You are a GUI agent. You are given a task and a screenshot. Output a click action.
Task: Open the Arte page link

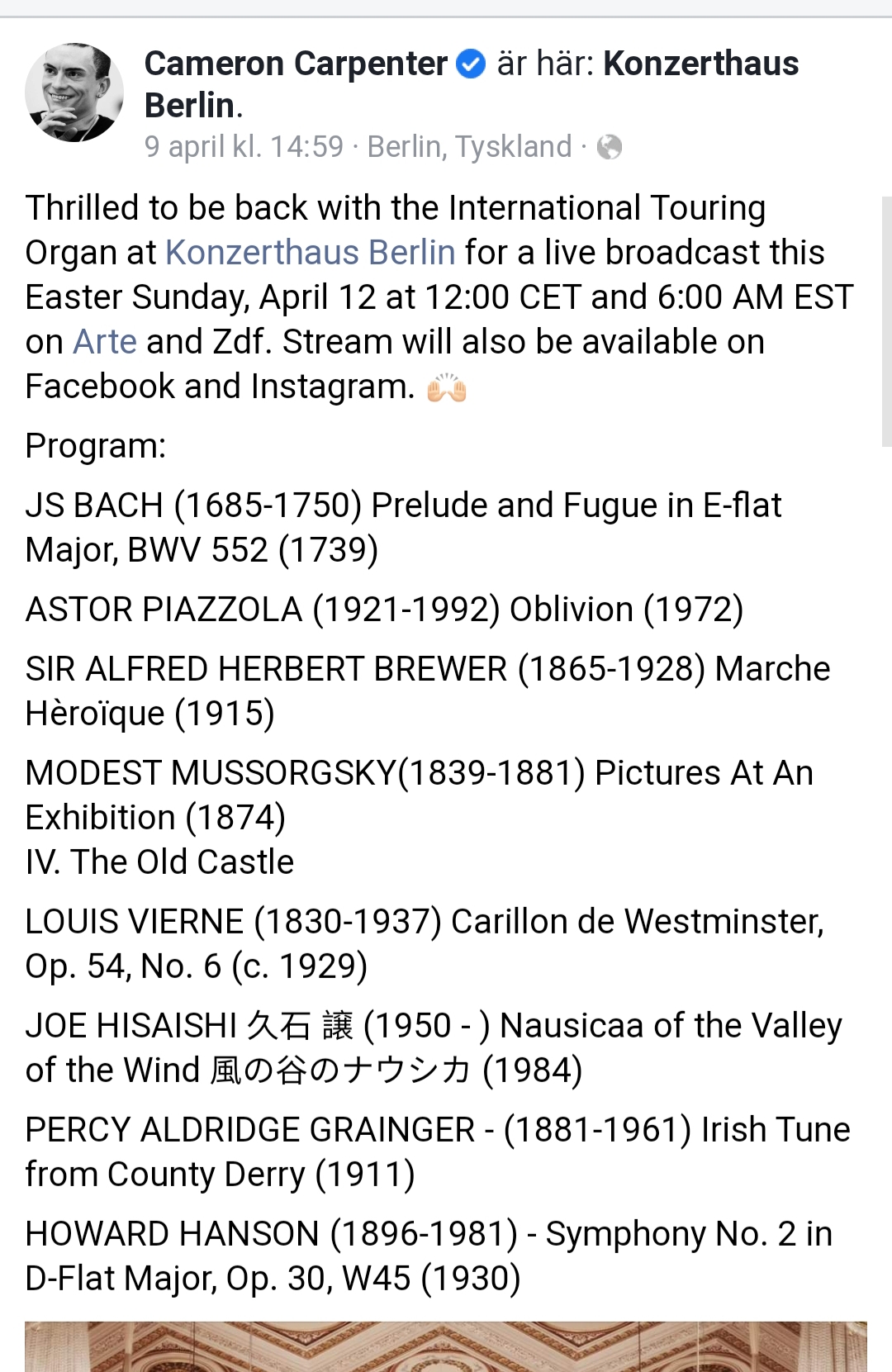(105, 342)
